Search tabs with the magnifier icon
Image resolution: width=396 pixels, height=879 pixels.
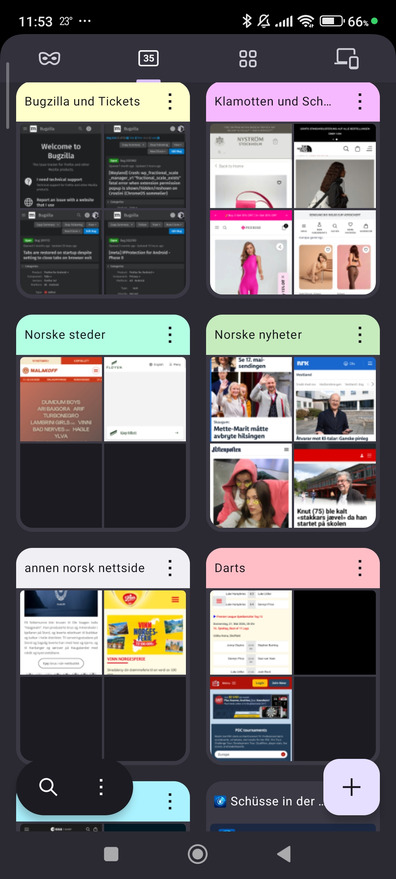[x=48, y=787]
